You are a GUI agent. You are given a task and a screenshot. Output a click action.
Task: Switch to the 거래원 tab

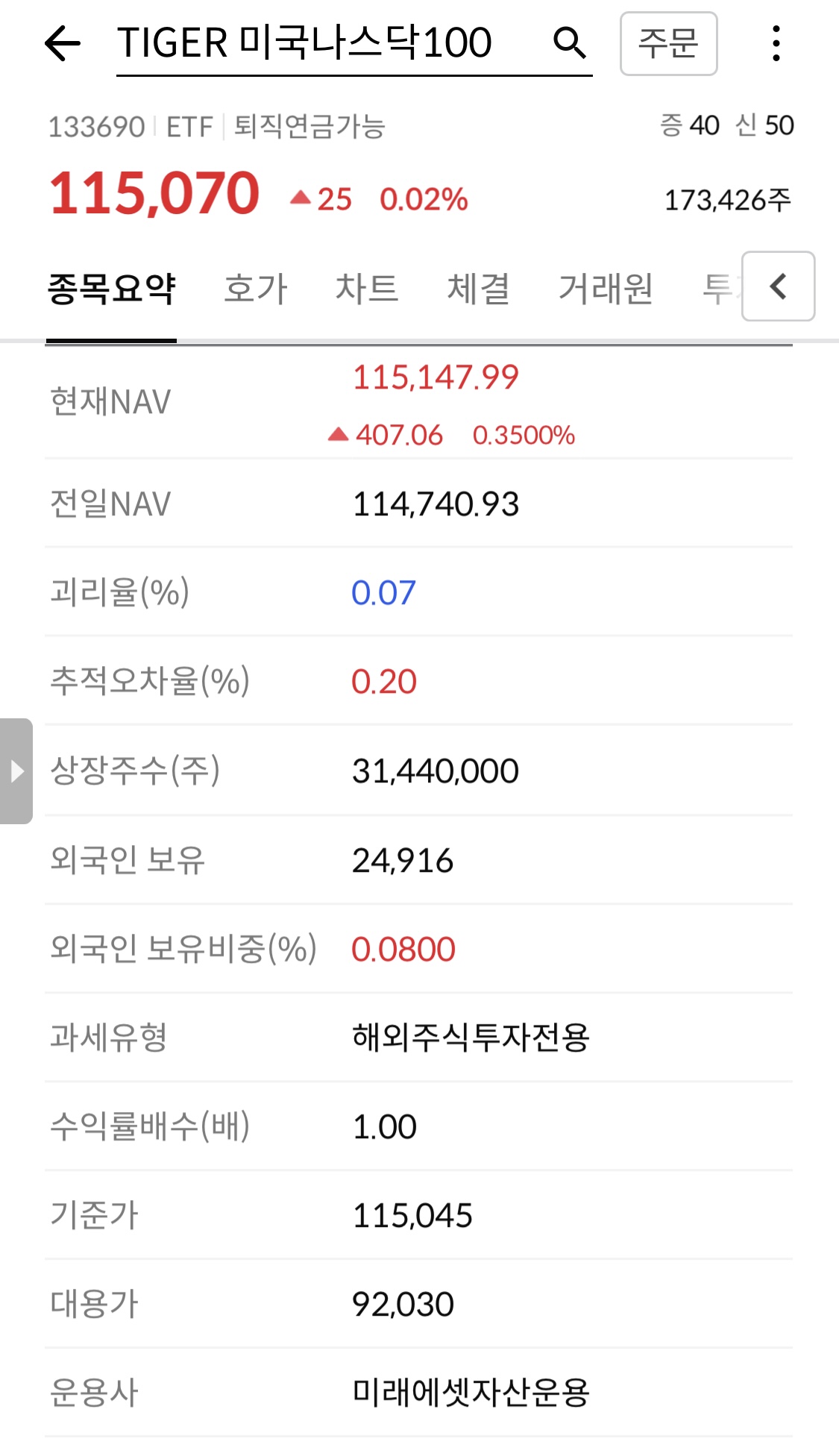pyautogui.click(x=606, y=289)
